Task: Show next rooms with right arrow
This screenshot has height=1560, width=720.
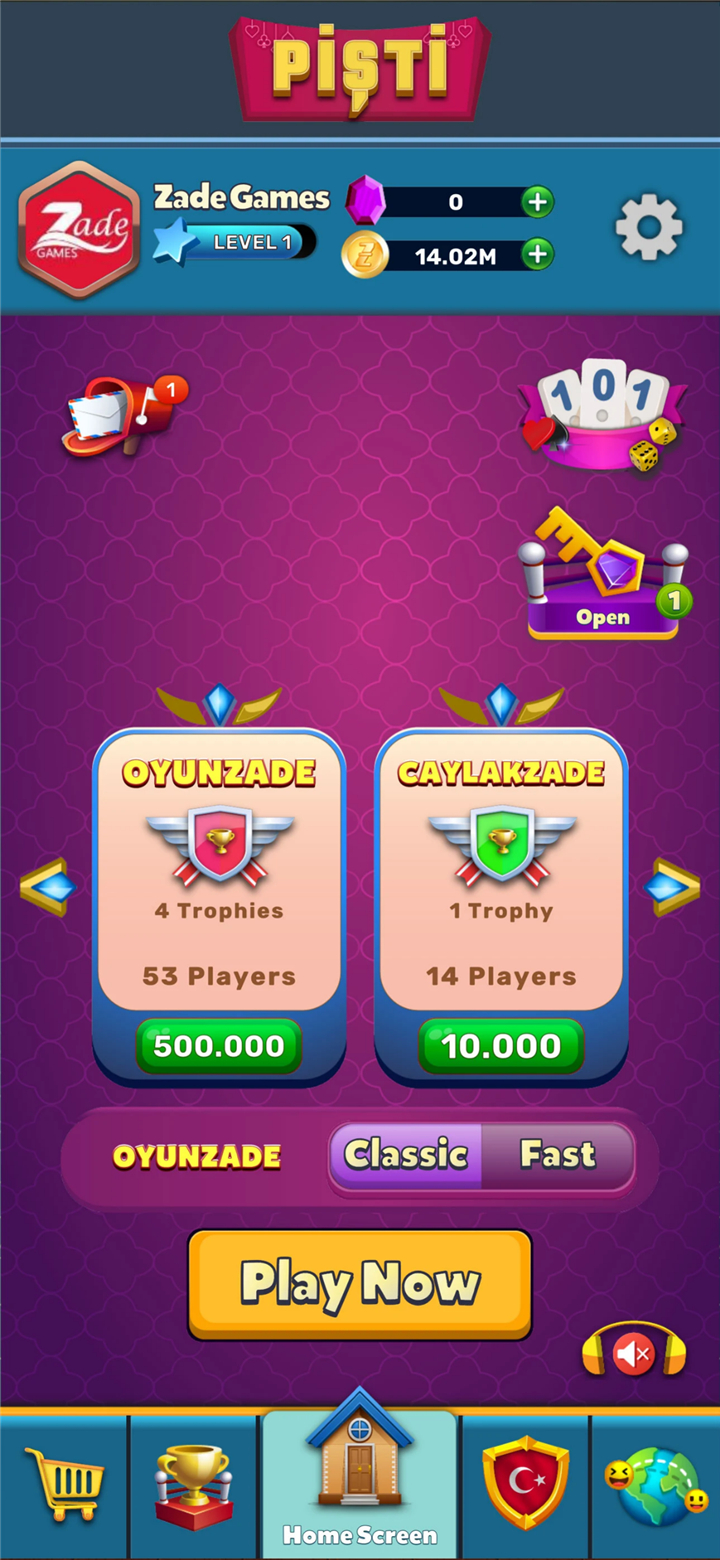Action: pyautogui.click(x=672, y=886)
